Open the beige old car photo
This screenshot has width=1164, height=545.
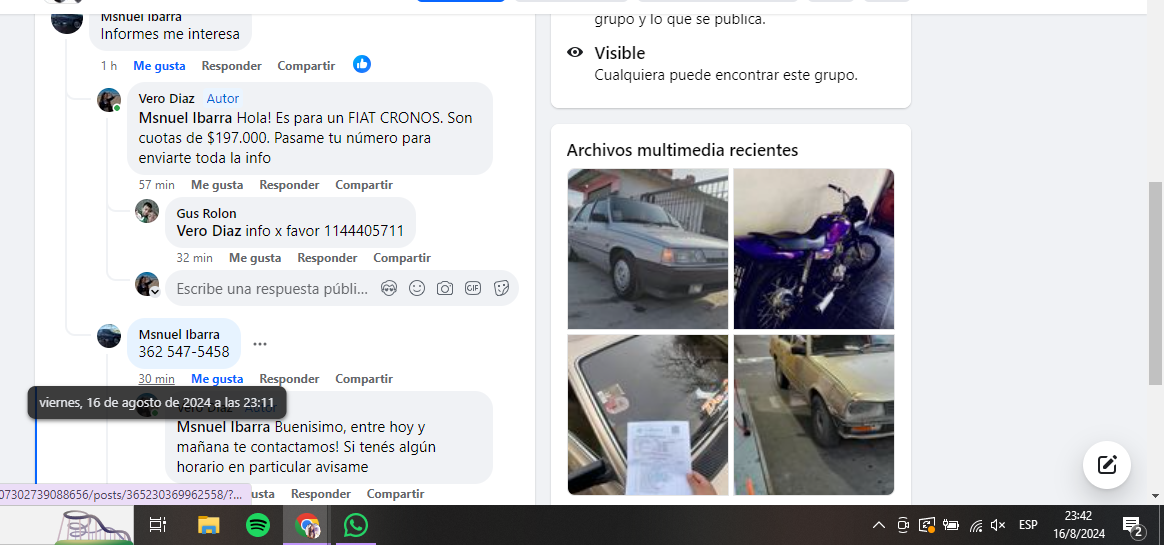(813, 414)
